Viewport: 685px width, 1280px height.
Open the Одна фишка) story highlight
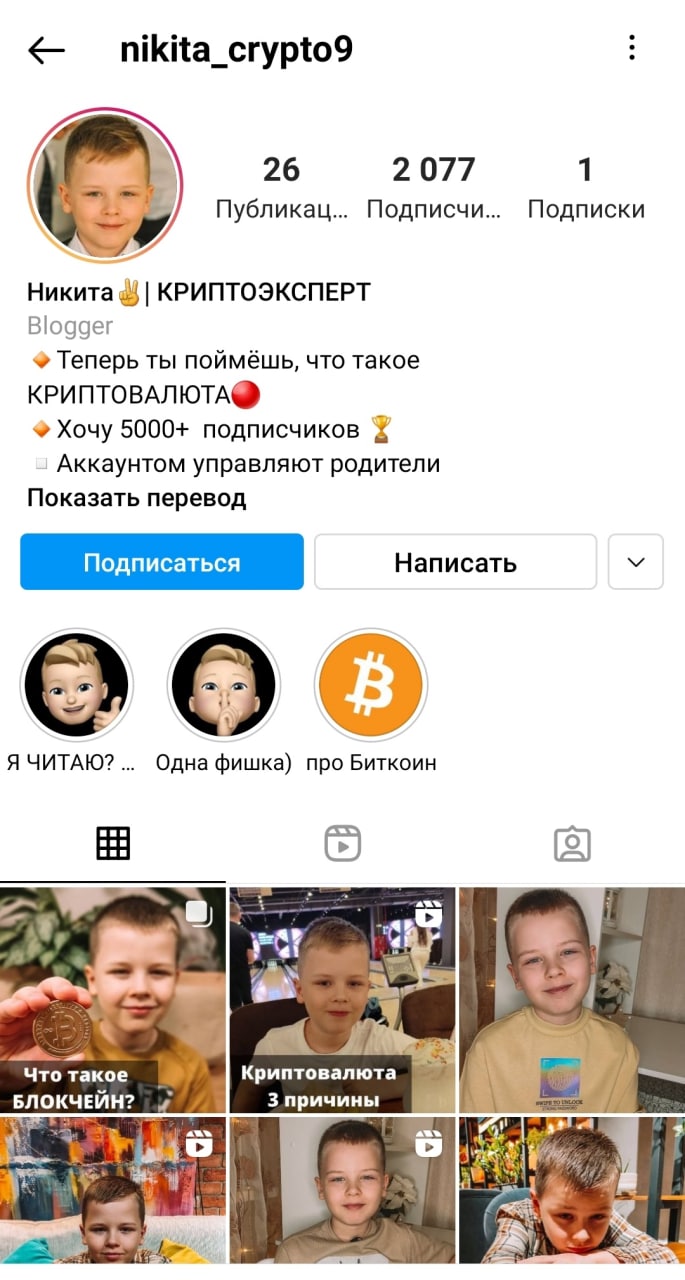click(223, 686)
